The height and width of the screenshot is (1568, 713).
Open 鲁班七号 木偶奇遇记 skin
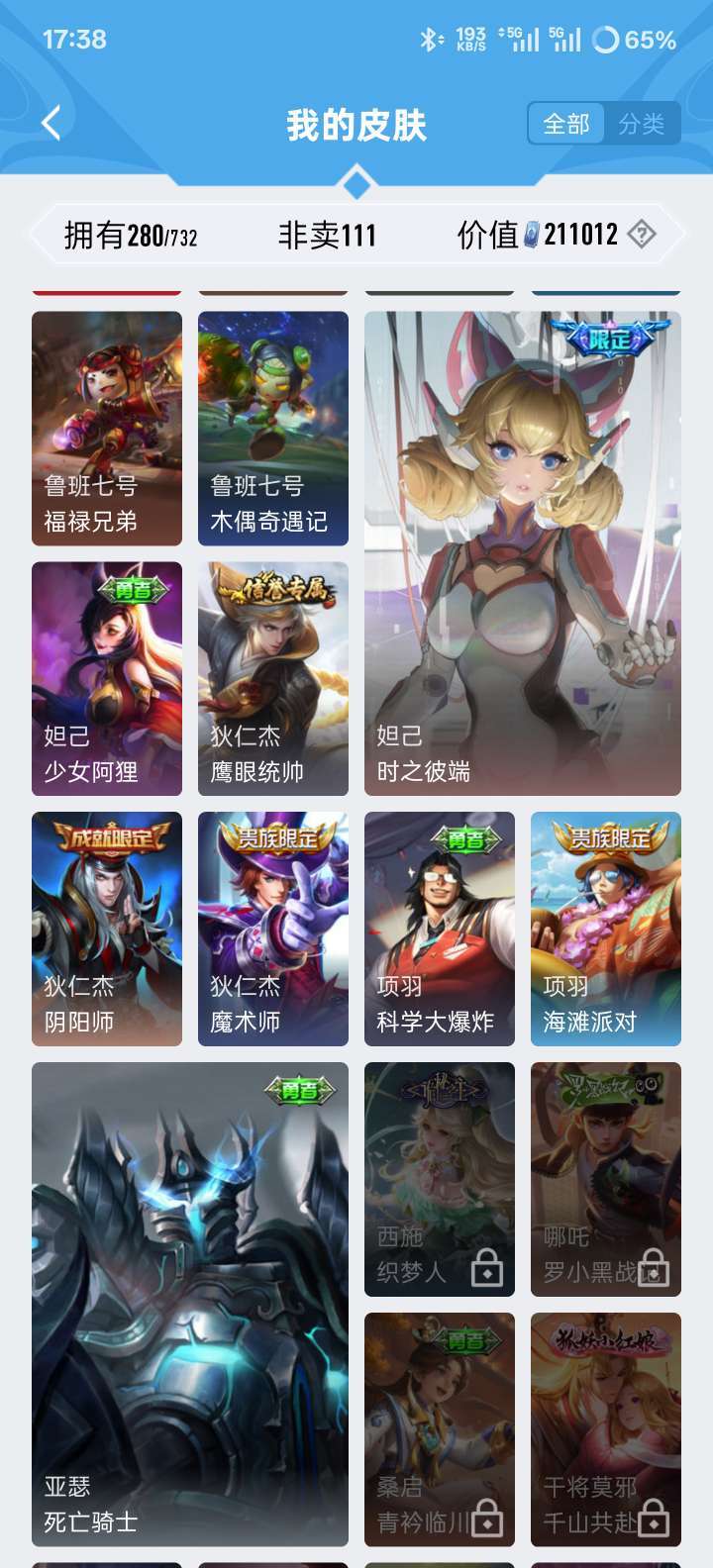(273, 429)
